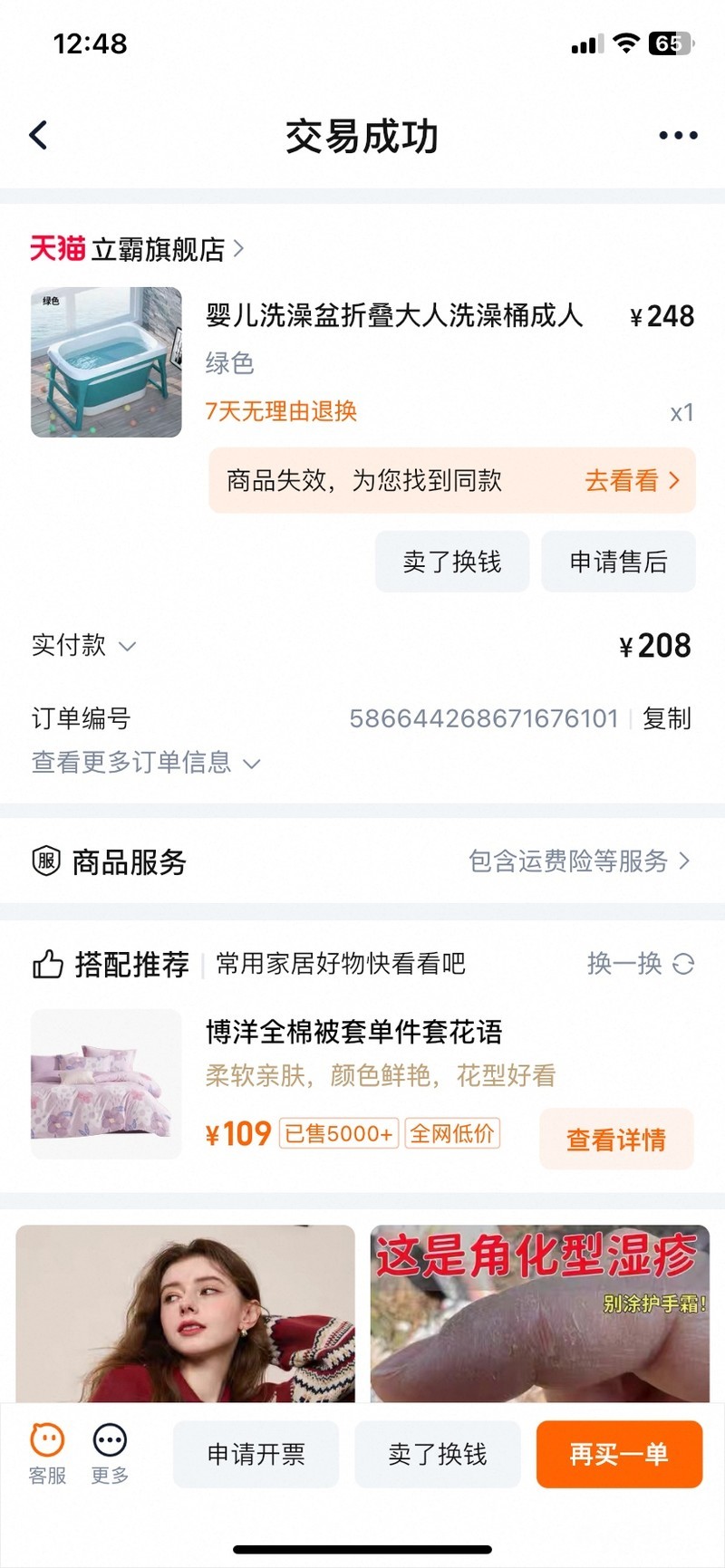Viewport: 725px width, 1568px height.
Task: Tap 卖了换钱 beside 申请售后
Action: [x=452, y=562]
